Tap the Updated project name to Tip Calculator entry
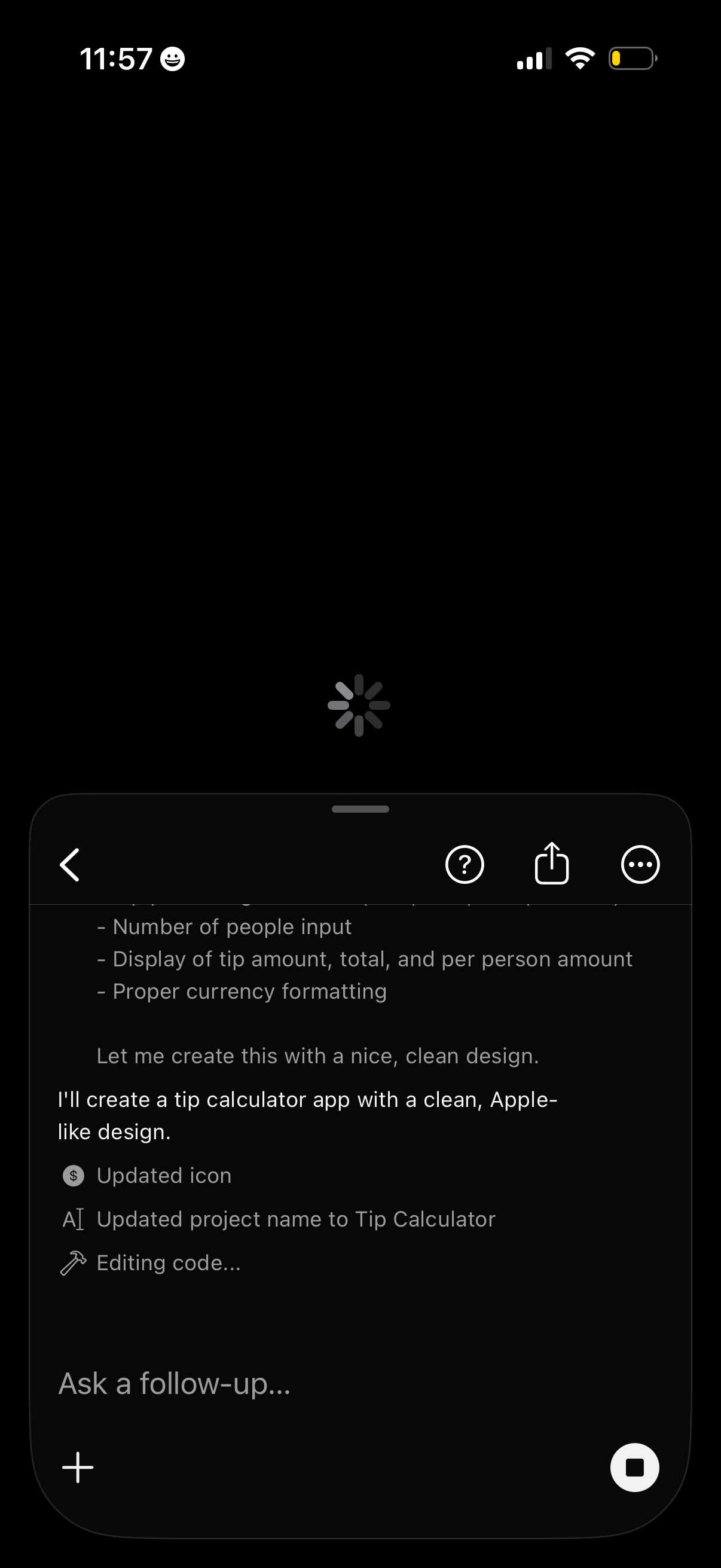Image resolution: width=721 pixels, height=1568 pixels. [297, 1219]
